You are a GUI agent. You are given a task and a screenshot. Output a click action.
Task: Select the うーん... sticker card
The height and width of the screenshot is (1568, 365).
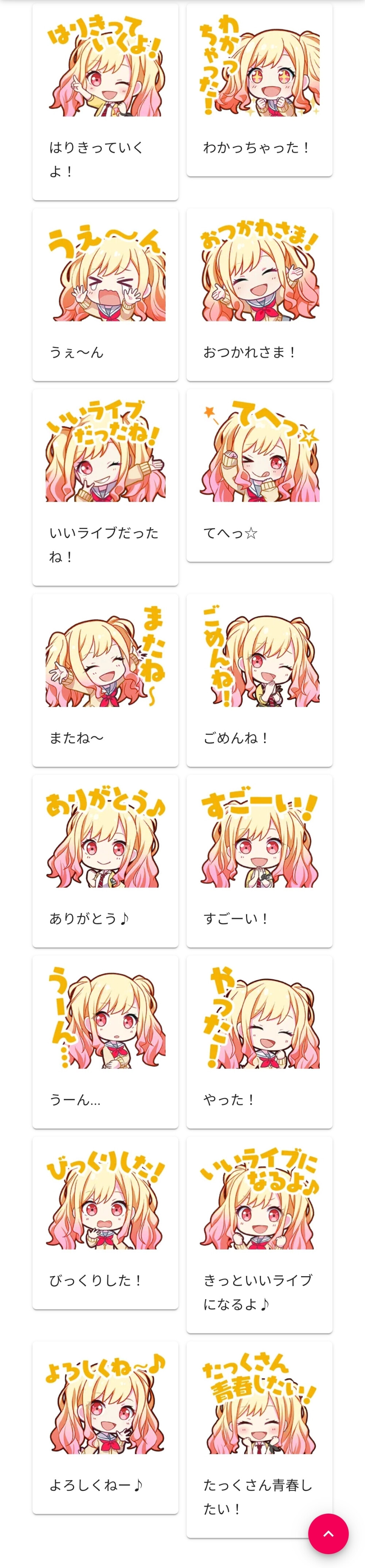tap(105, 1042)
